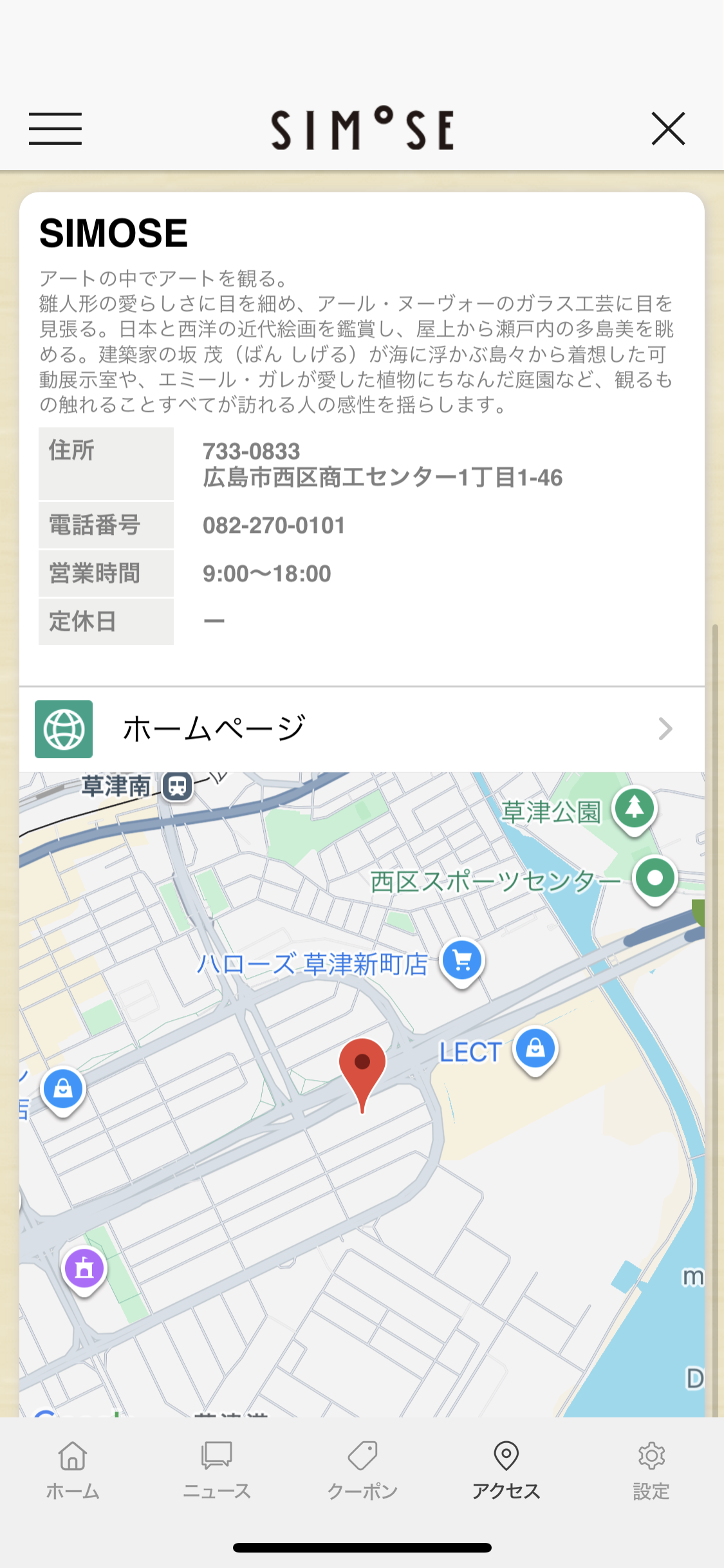Tap the blue shopping bag pin at map's left edge
This screenshot has height=1568, width=724.
coord(62,1089)
